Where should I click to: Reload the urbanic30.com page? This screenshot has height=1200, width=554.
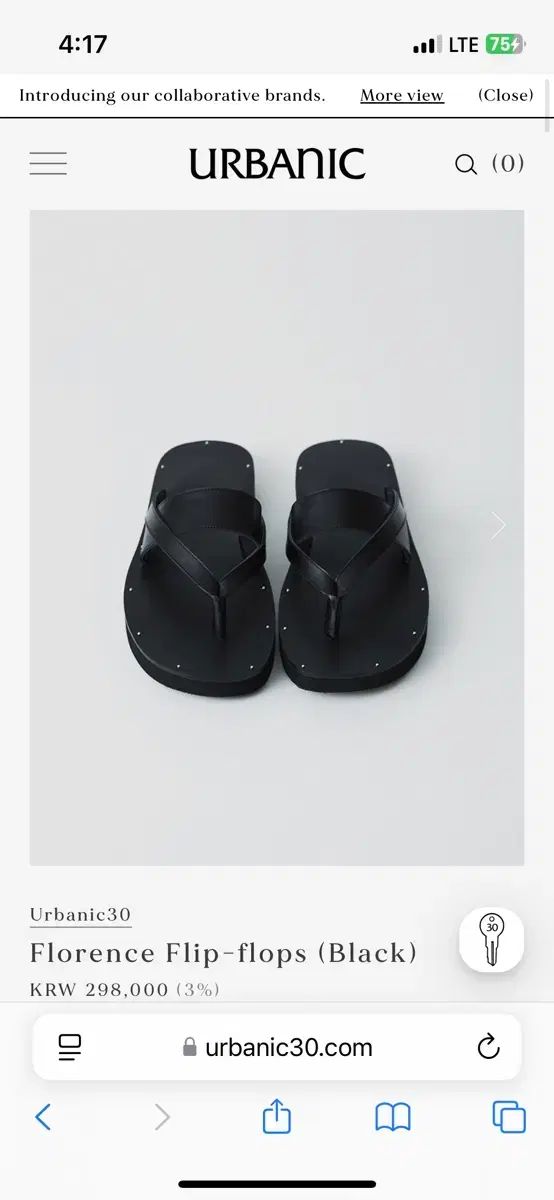click(x=488, y=1047)
